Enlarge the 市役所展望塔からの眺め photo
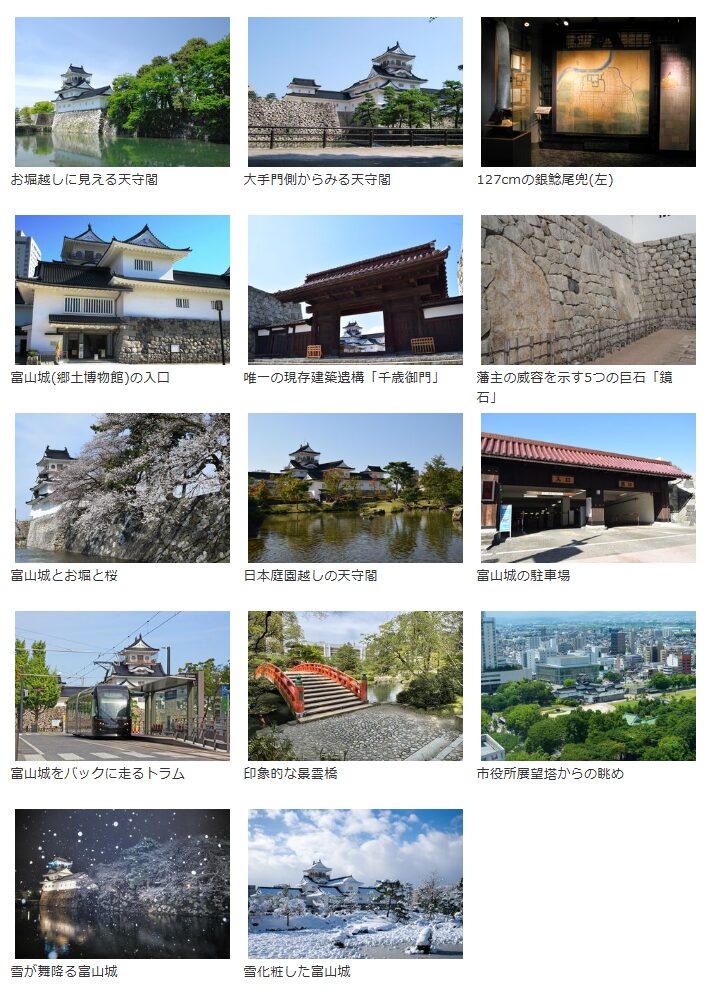The image size is (716, 995). pyautogui.click(x=588, y=686)
